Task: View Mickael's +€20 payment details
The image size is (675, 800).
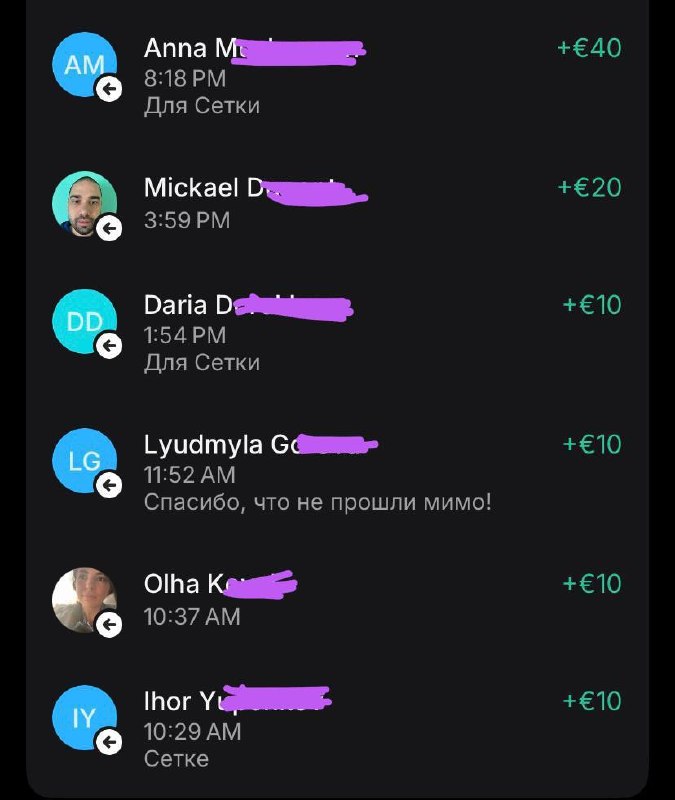Action: click(x=336, y=203)
